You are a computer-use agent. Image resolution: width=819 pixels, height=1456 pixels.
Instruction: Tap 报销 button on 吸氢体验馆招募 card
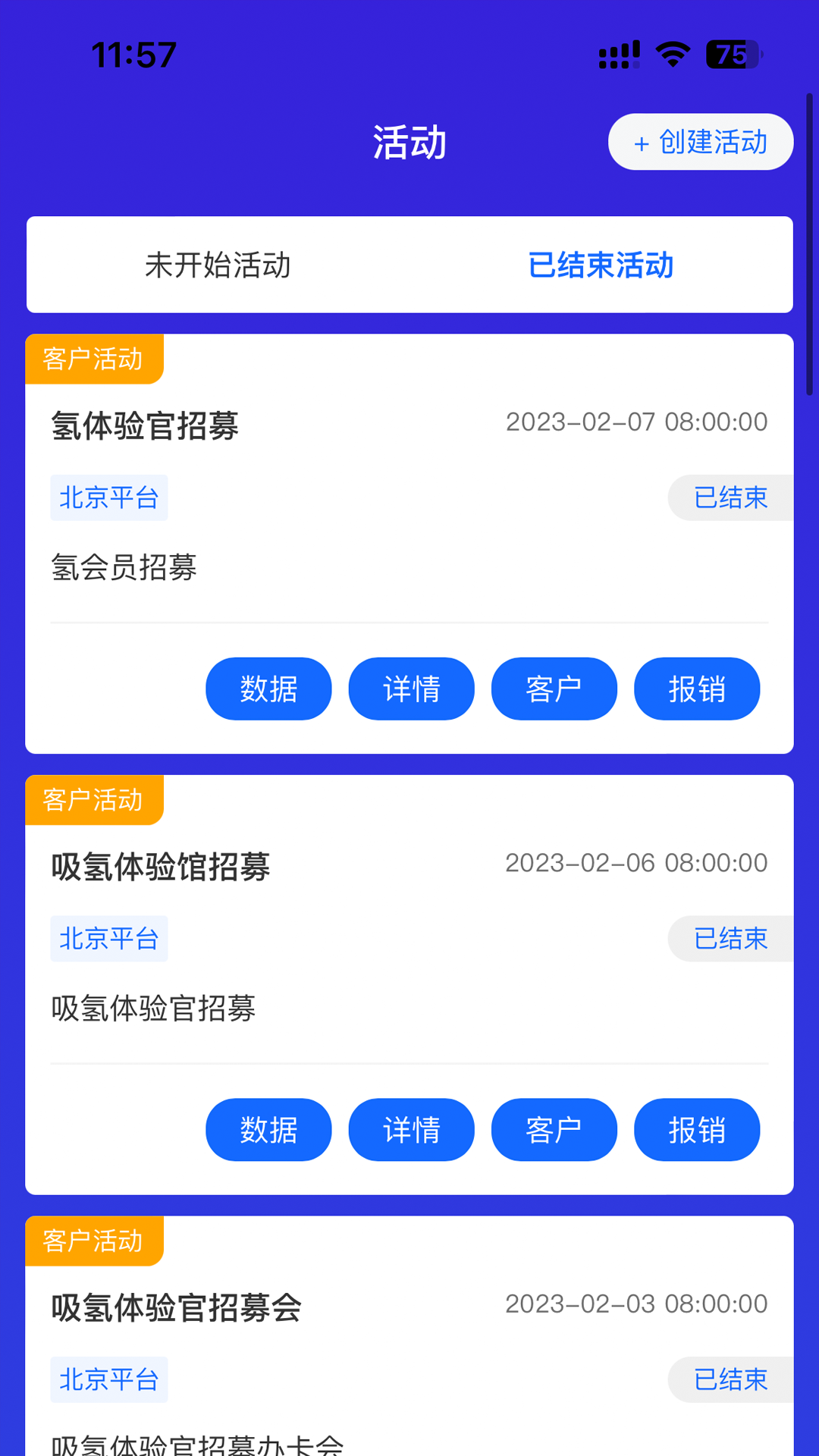coord(697,1130)
